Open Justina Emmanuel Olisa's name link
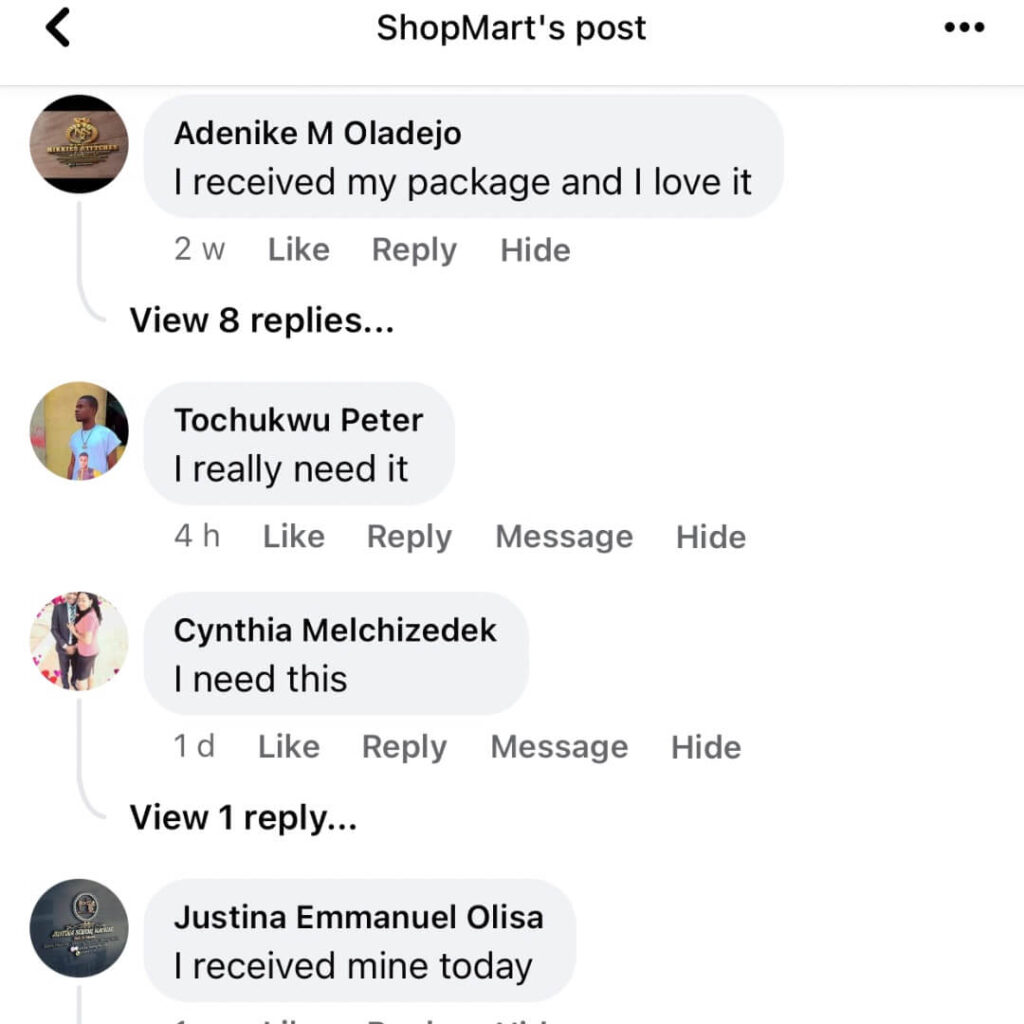This screenshot has height=1024, width=1024. click(358, 917)
